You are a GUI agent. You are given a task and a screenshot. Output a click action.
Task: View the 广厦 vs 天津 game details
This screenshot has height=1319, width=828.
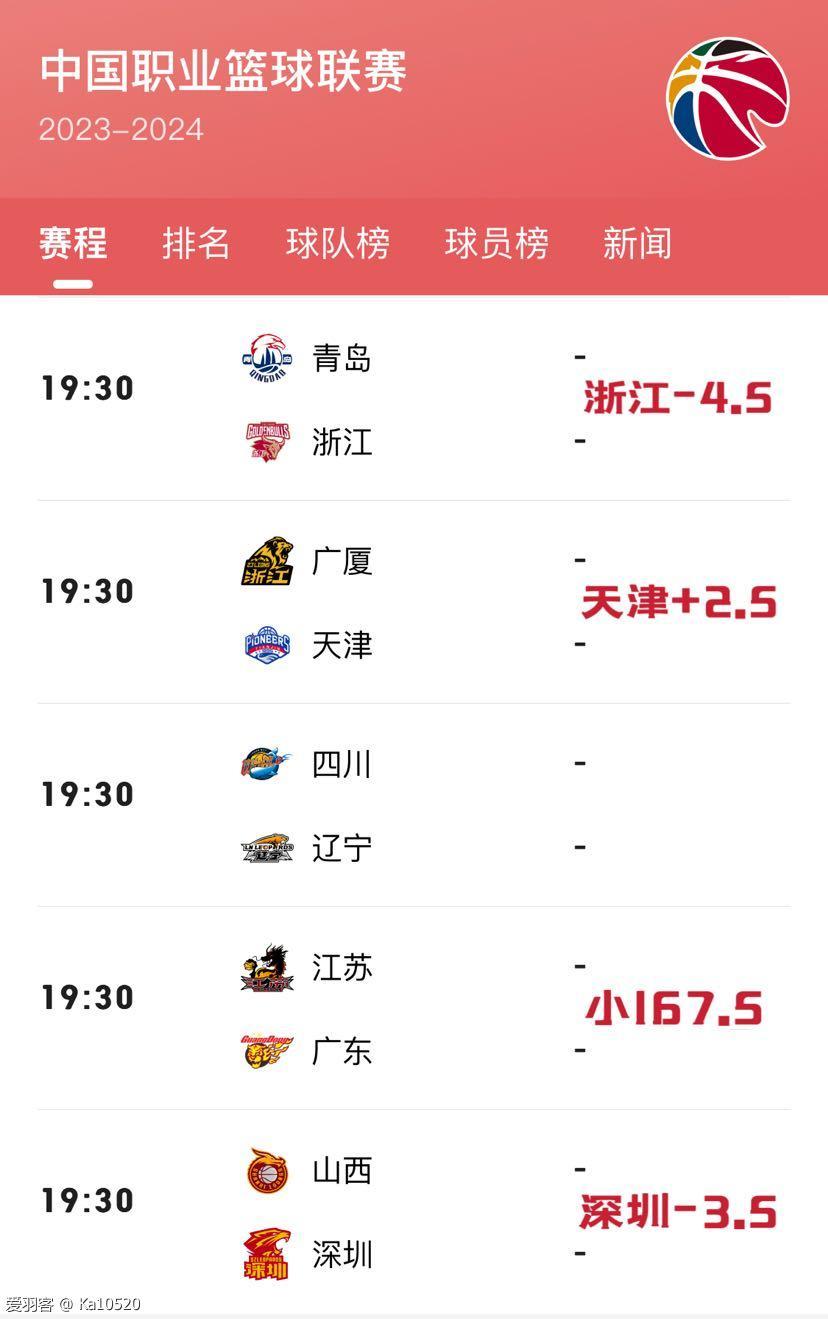(x=413, y=602)
